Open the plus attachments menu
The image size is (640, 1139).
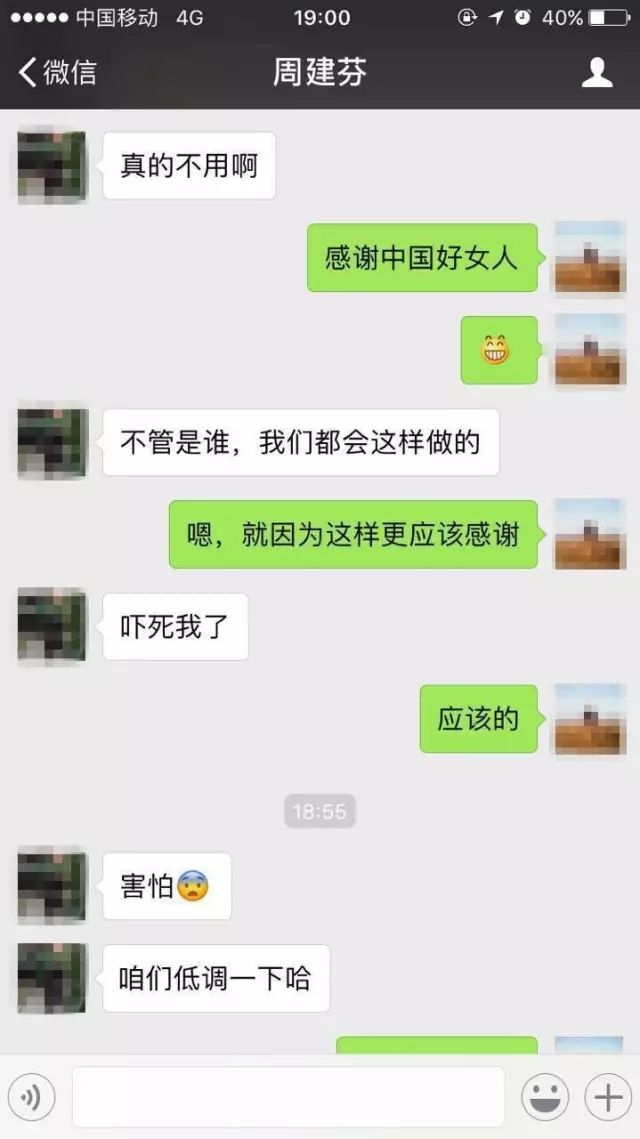pyautogui.click(x=608, y=1097)
